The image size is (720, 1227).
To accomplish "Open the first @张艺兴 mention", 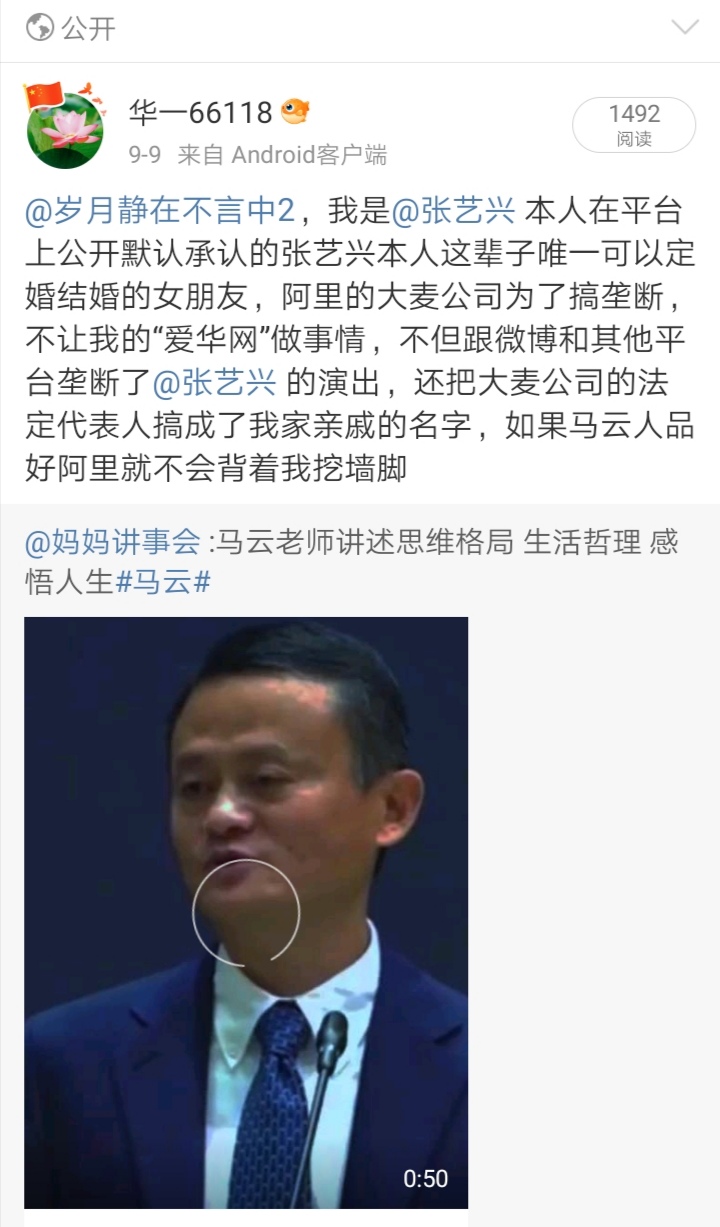I will coord(453,211).
